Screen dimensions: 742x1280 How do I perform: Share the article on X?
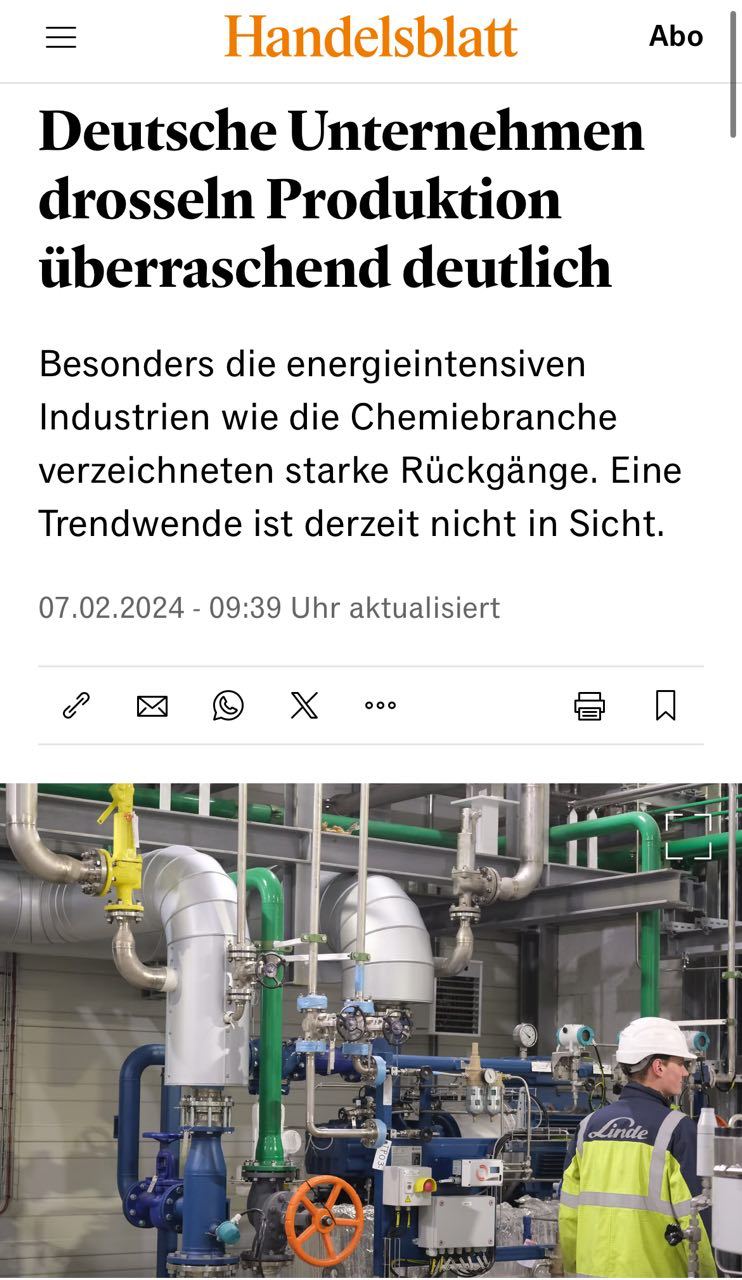pos(304,706)
